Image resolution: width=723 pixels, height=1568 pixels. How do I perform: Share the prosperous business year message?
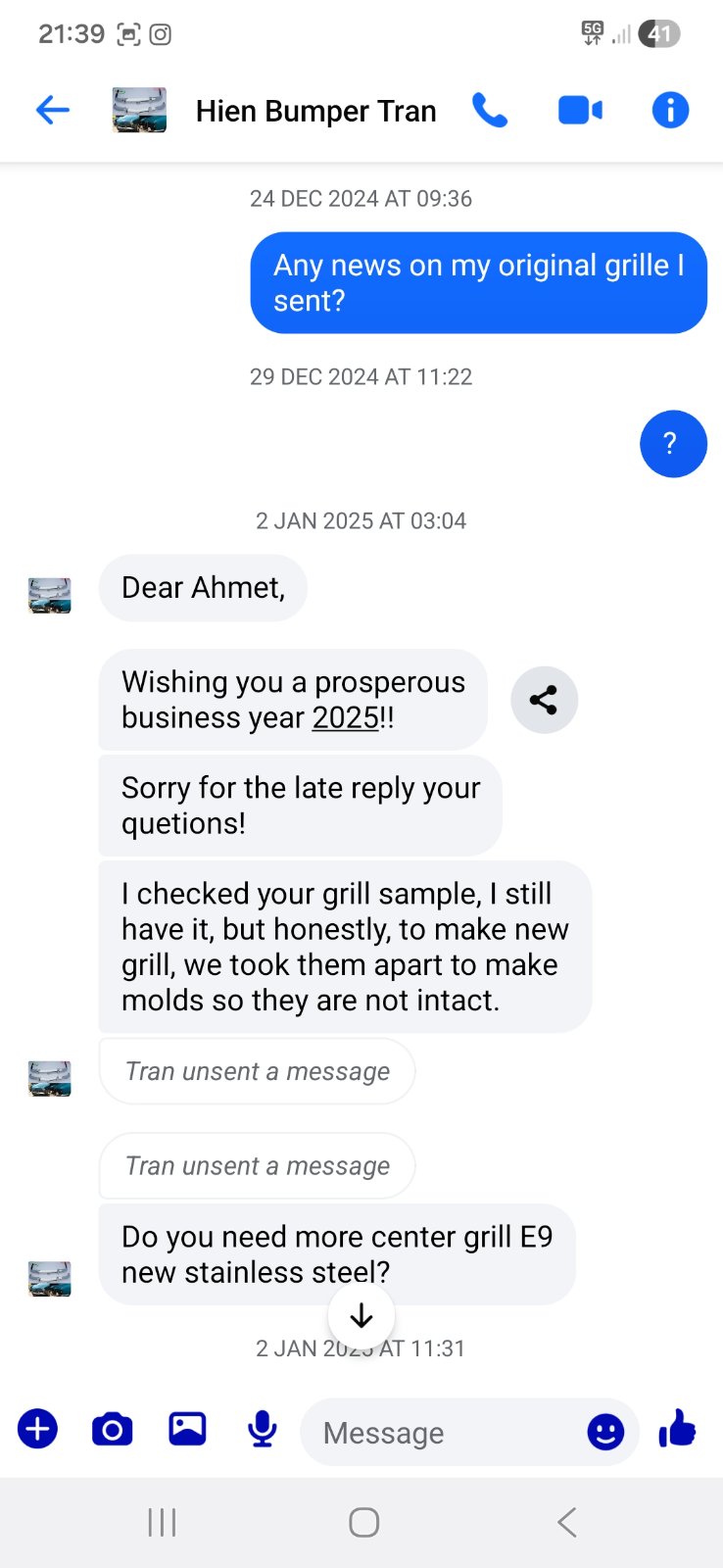544,700
